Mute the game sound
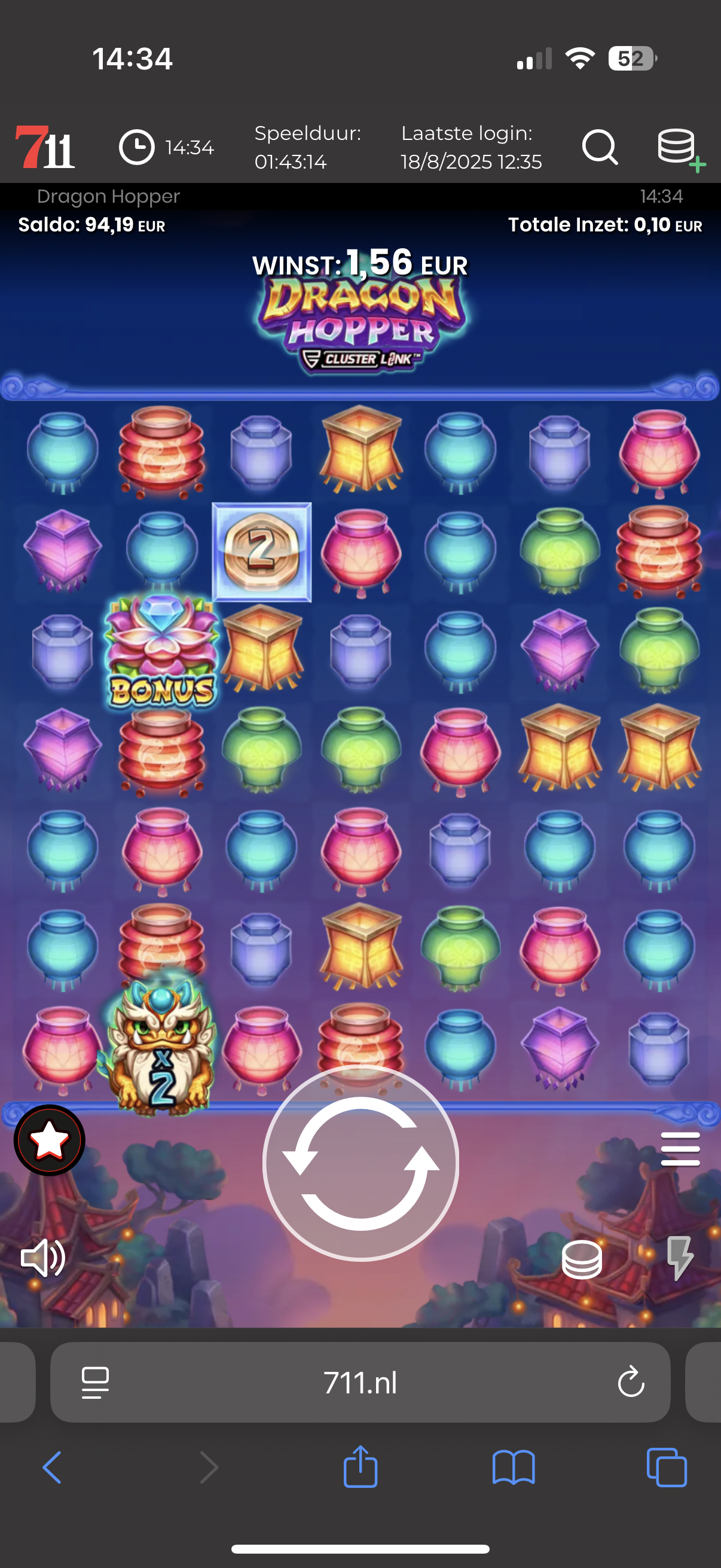721x1568 pixels. coord(42,1258)
